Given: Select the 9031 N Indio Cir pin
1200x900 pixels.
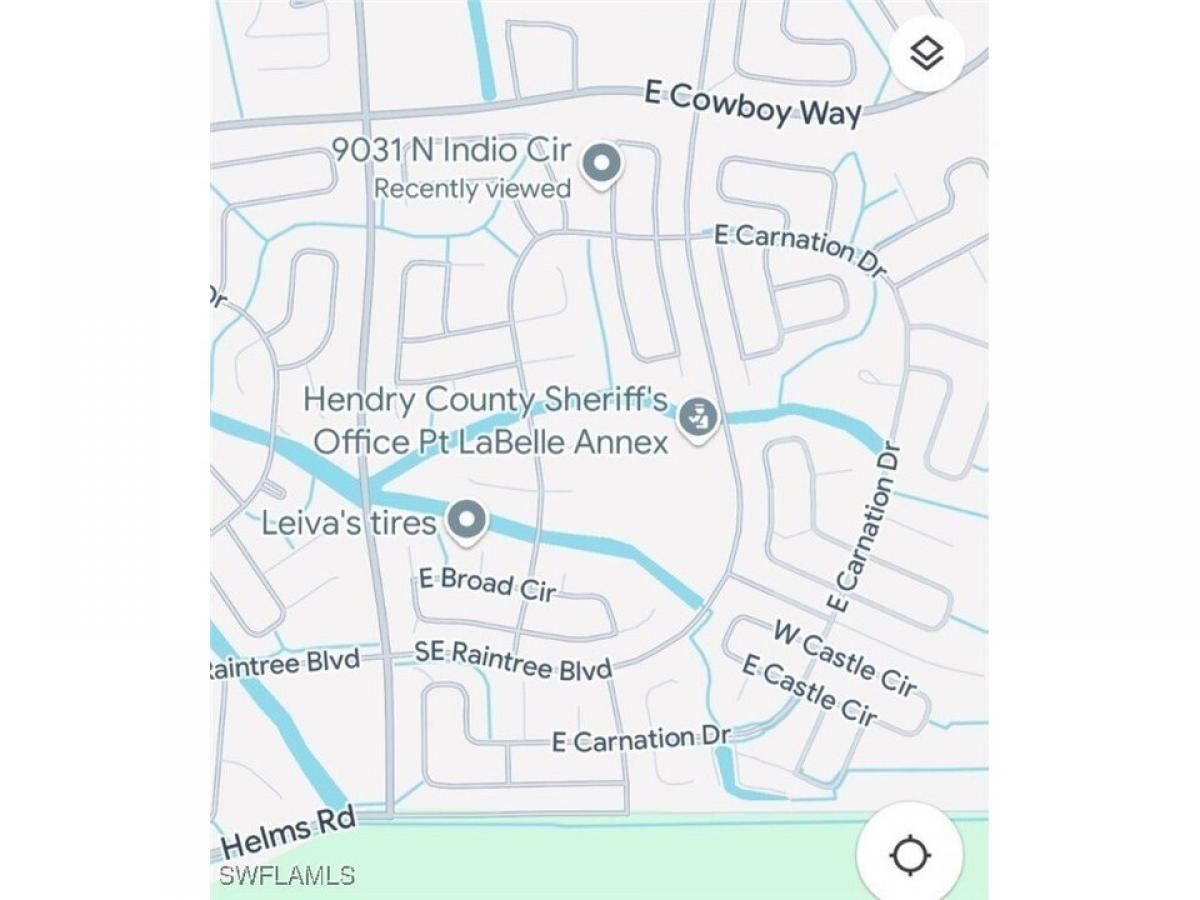Looking at the screenshot, I should 601,163.
